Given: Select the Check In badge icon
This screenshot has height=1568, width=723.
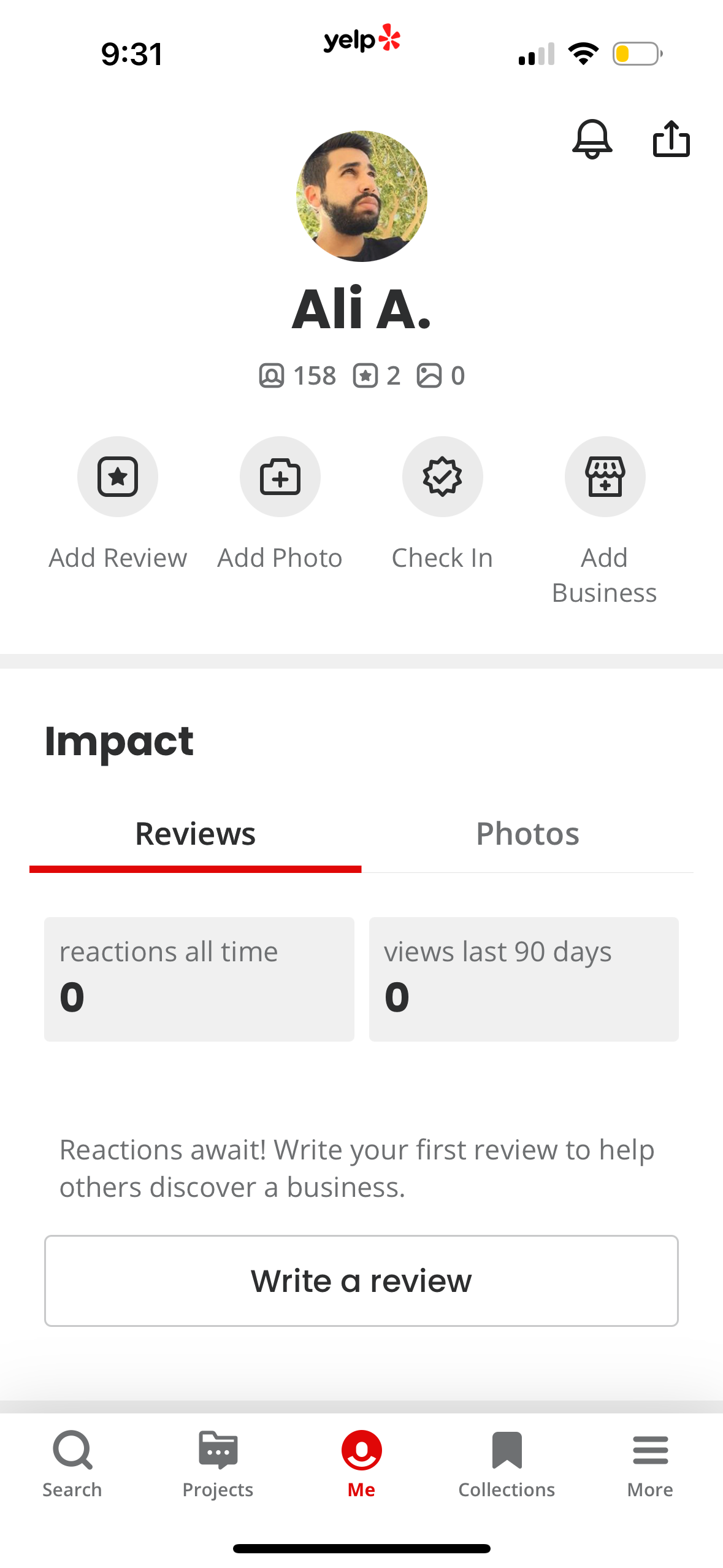Looking at the screenshot, I should (x=443, y=477).
